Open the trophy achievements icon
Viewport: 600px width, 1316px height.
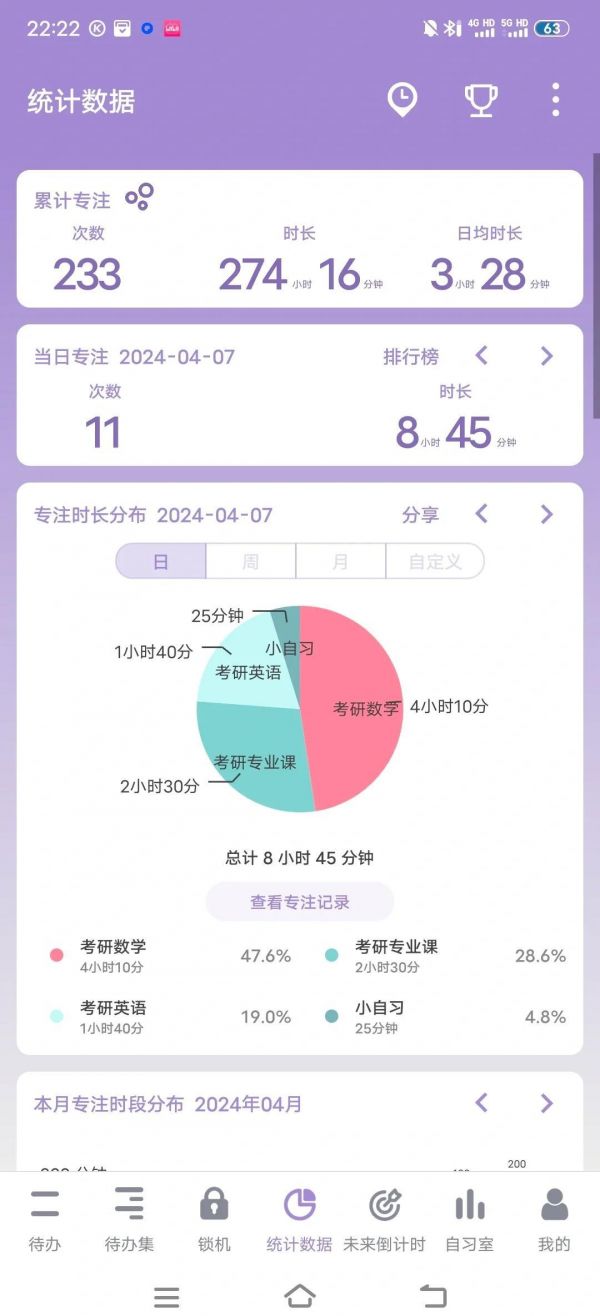[x=481, y=100]
